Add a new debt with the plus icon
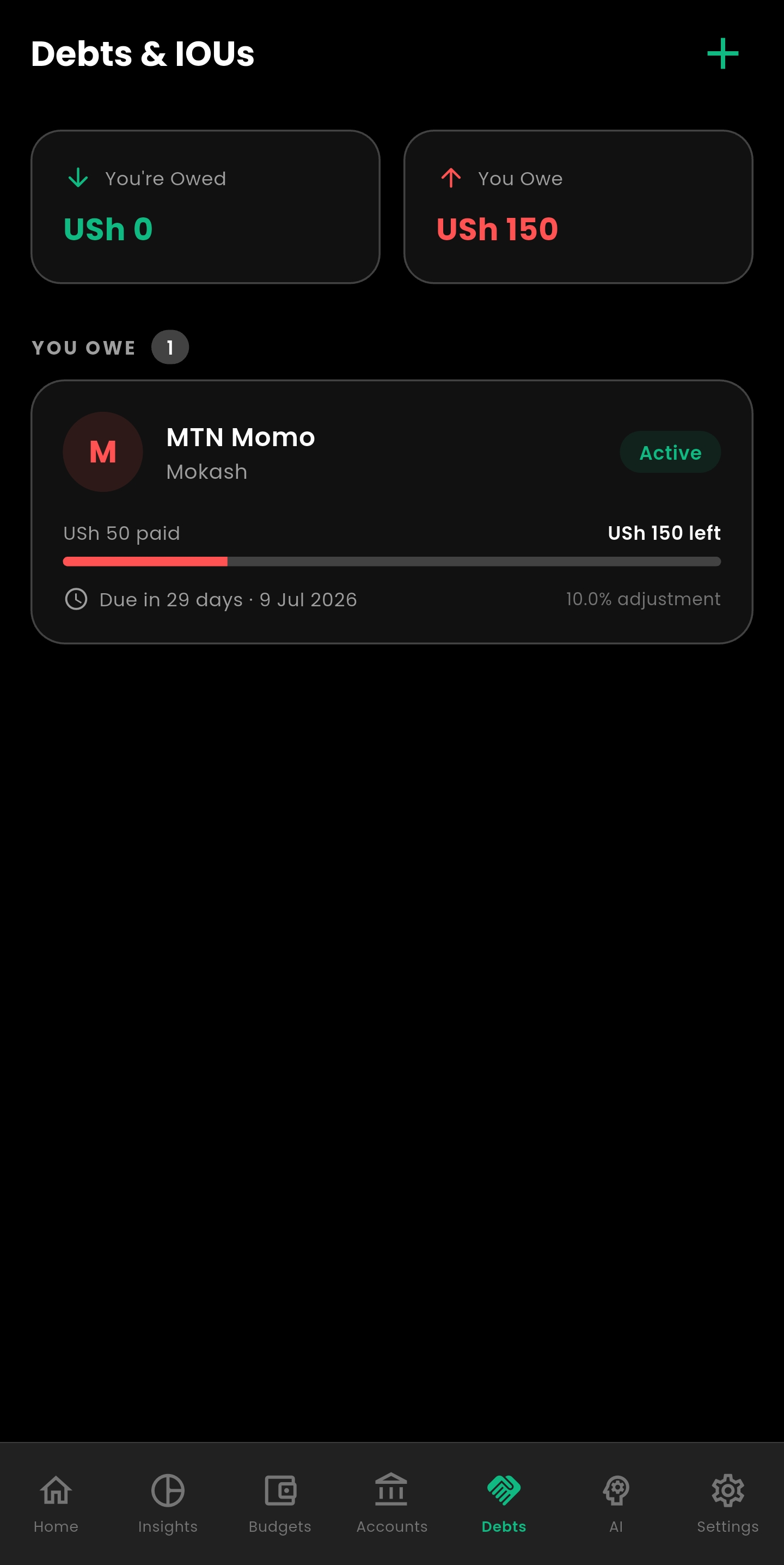The width and height of the screenshot is (784, 1565). click(722, 53)
